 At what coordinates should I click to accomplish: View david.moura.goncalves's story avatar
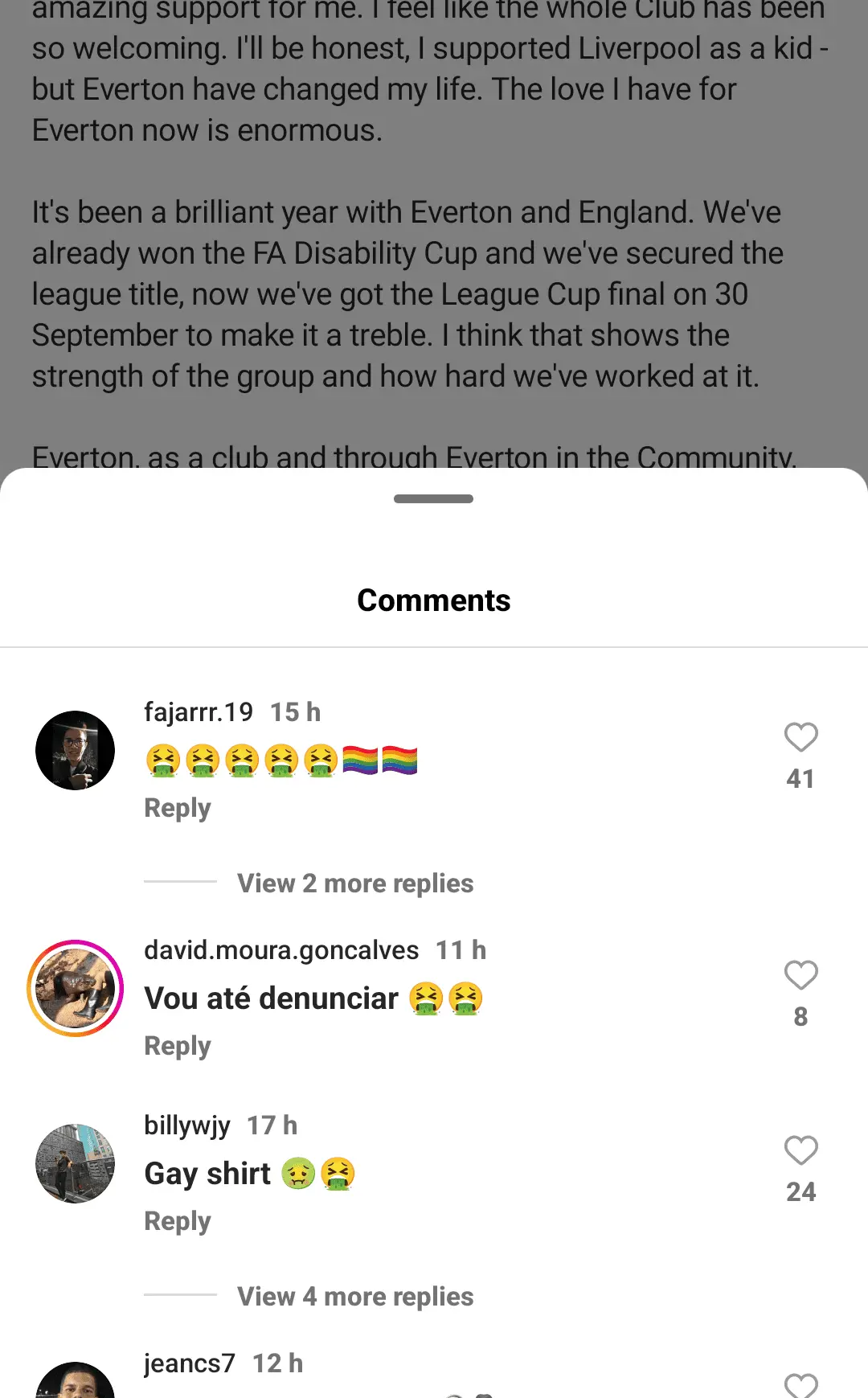(76, 988)
